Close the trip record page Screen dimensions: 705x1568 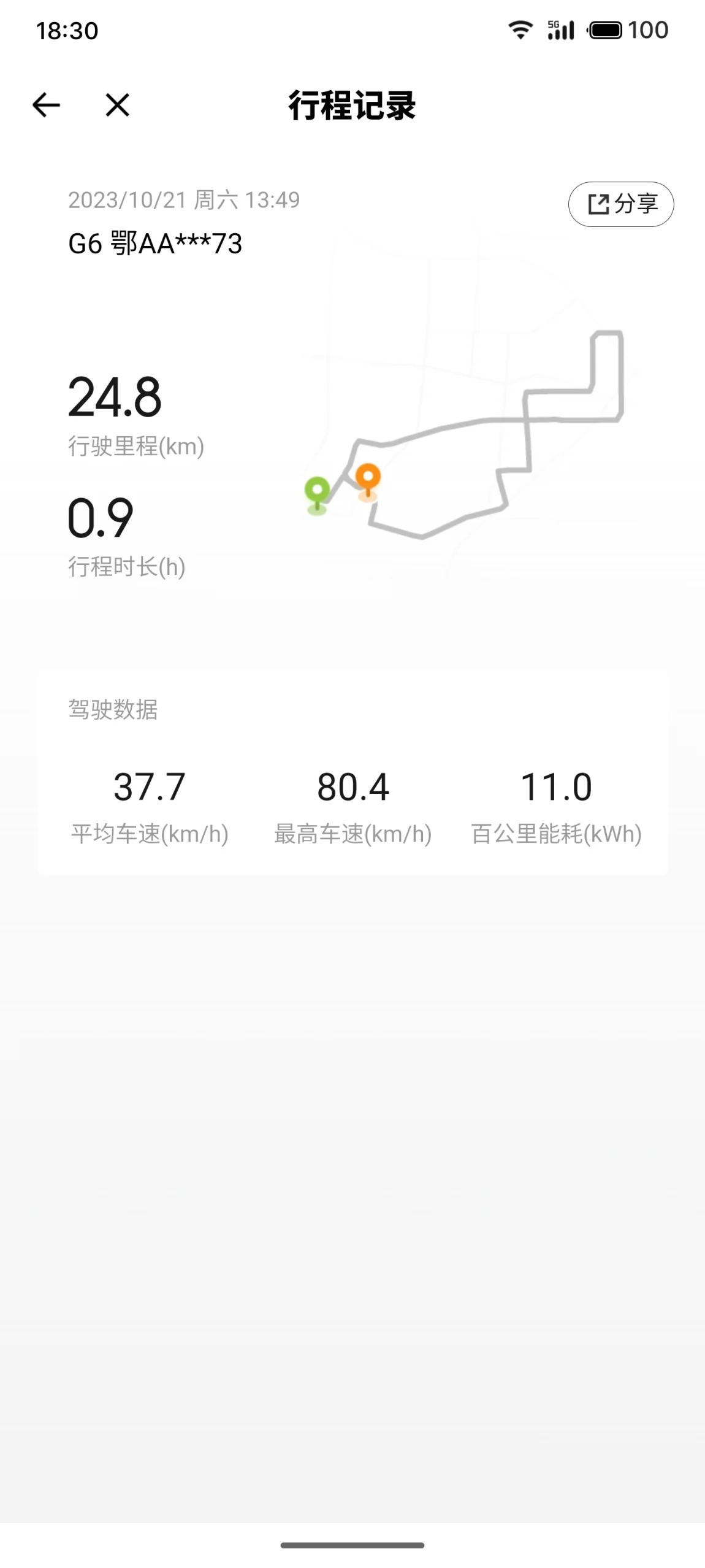[117, 105]
